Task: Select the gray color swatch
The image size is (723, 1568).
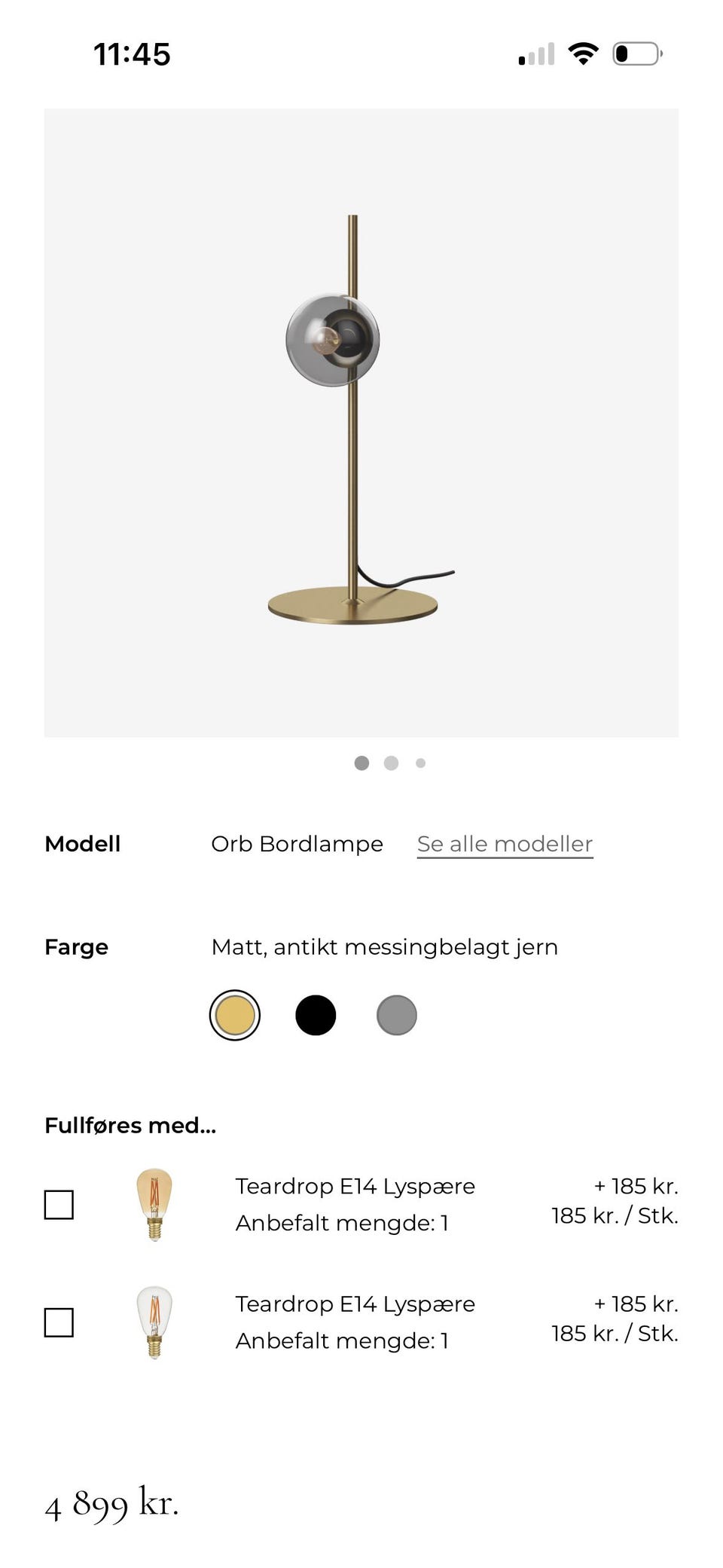Action: (397, 1015)
